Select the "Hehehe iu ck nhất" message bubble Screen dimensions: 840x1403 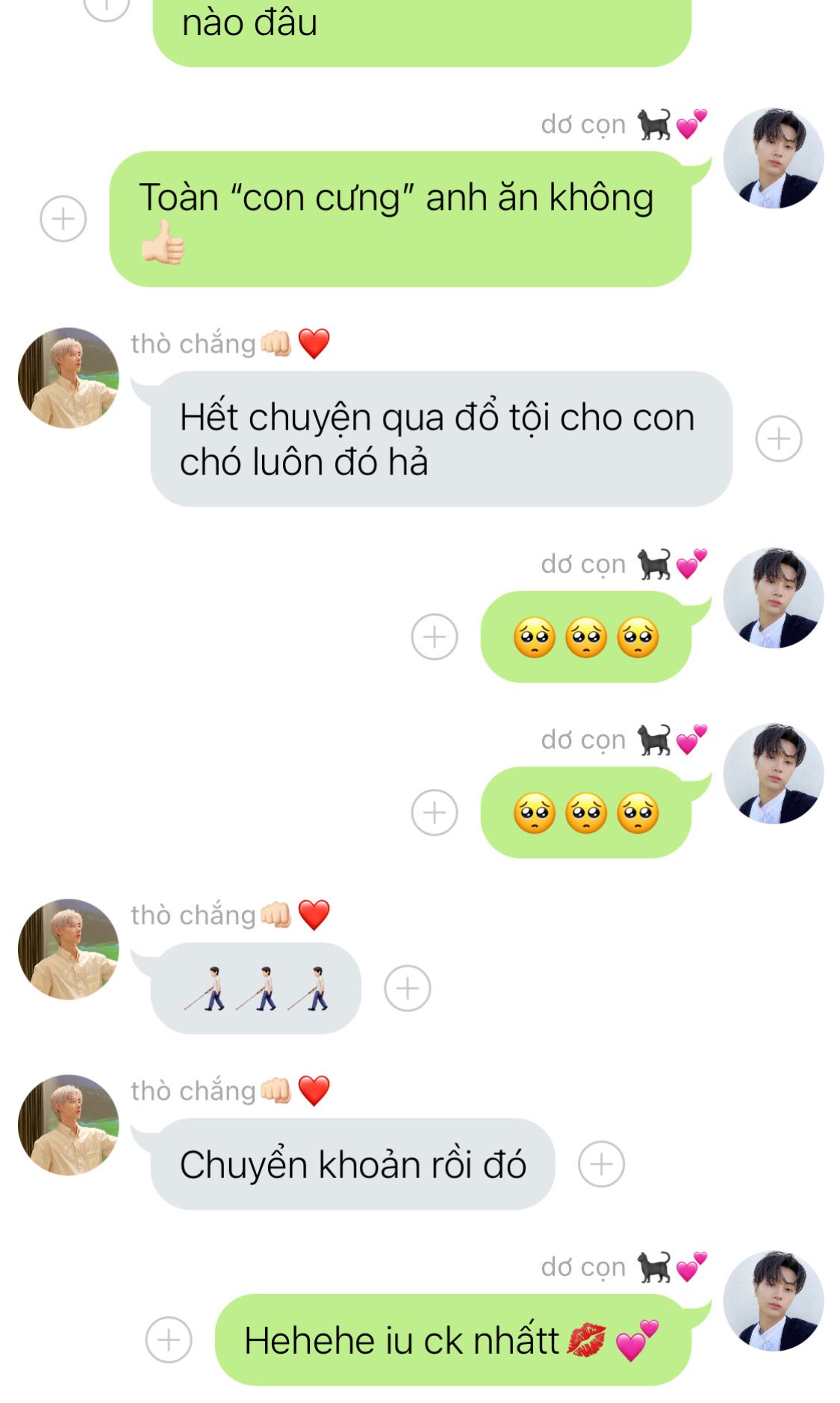[x=453, y=1339]
